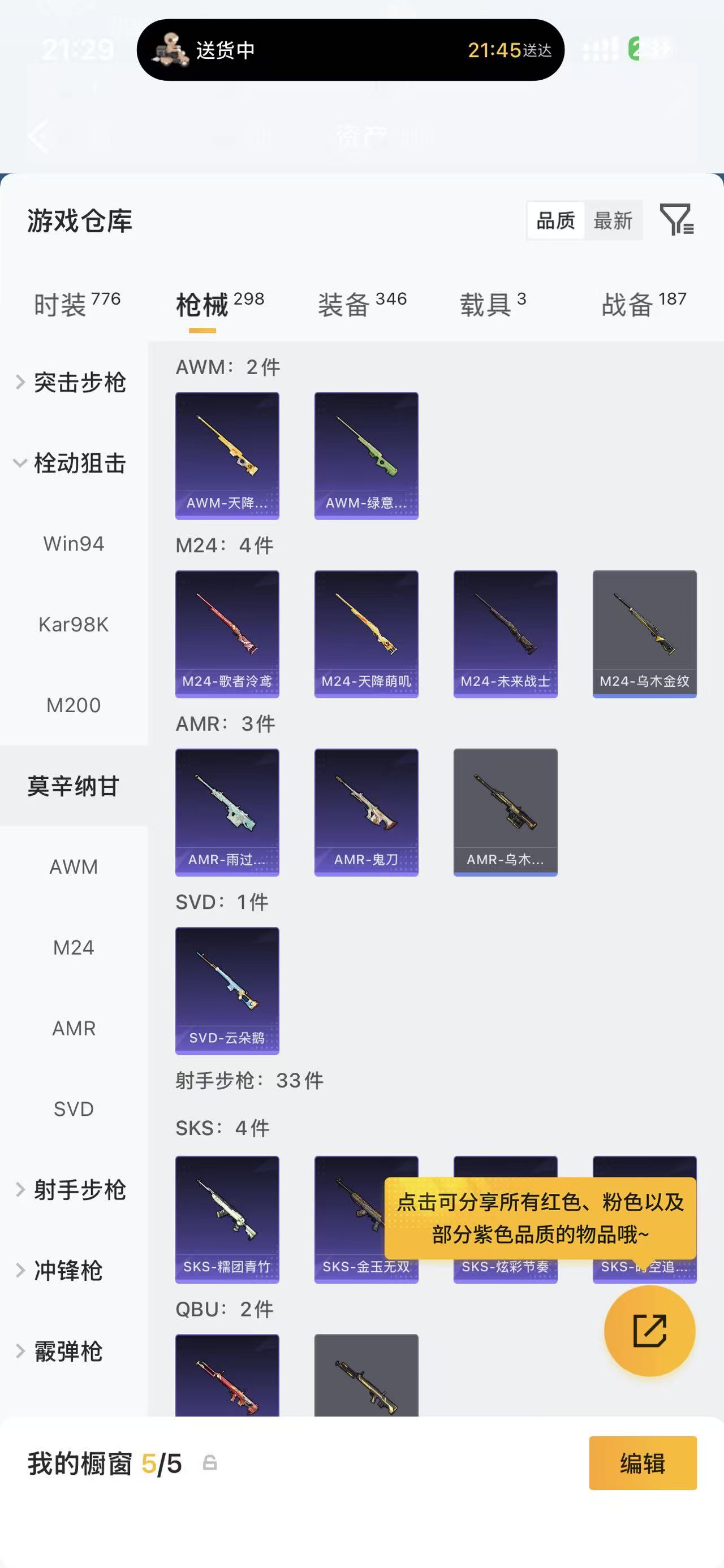Open the SVD-云朵鹅 skin
724x1568 pixels.
(x=227, y=990)
